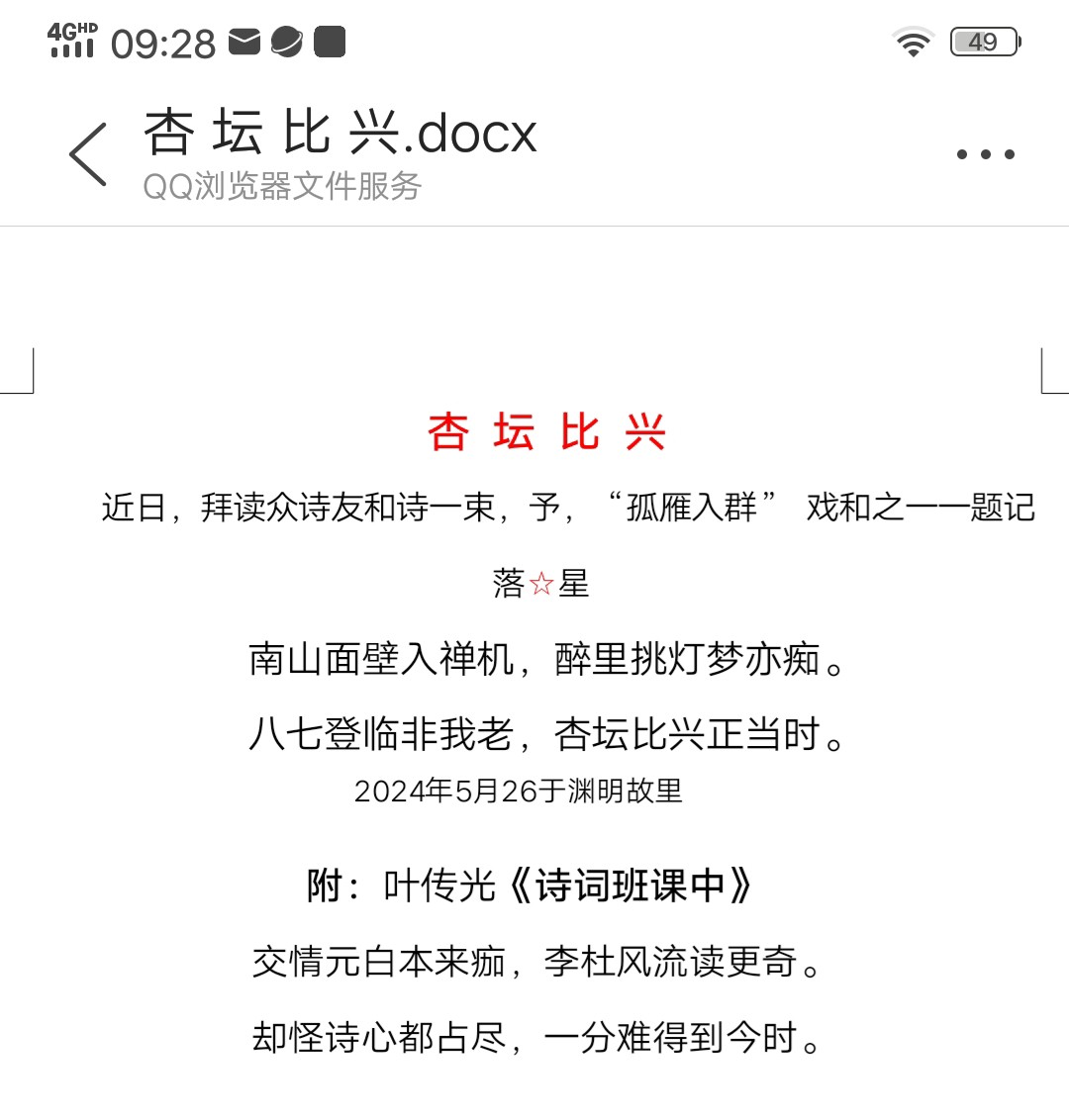Viewport: 1069px width, 1120px height.
Task: Go back from the 杏坛比兴.docx viewer
Action: (x=88, y=154)
